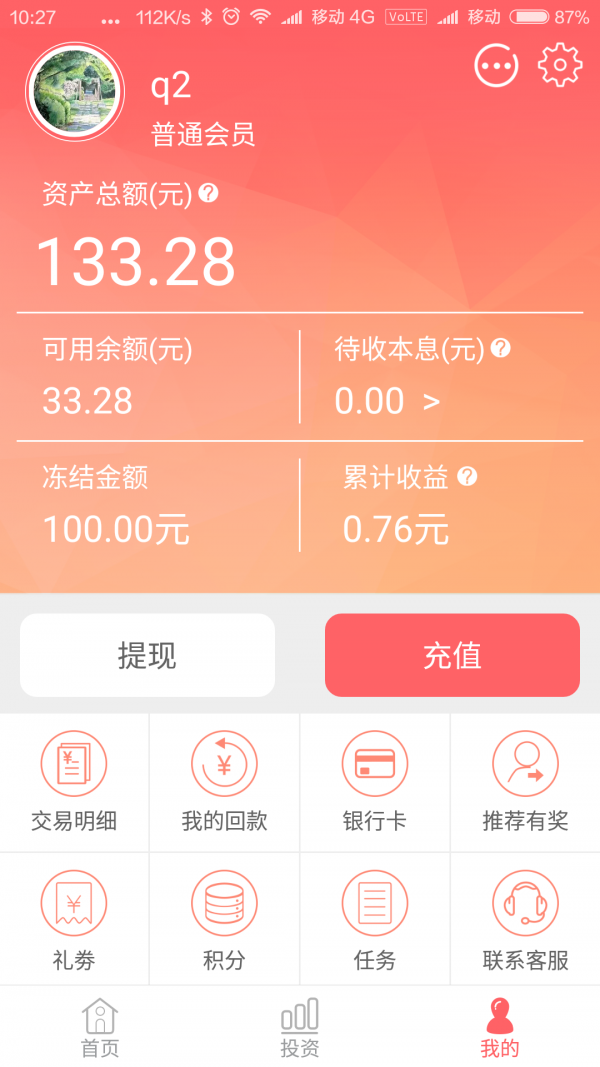Tap the 提现 withdraw button
The image size is (600, 1067).
pos(147,655)
